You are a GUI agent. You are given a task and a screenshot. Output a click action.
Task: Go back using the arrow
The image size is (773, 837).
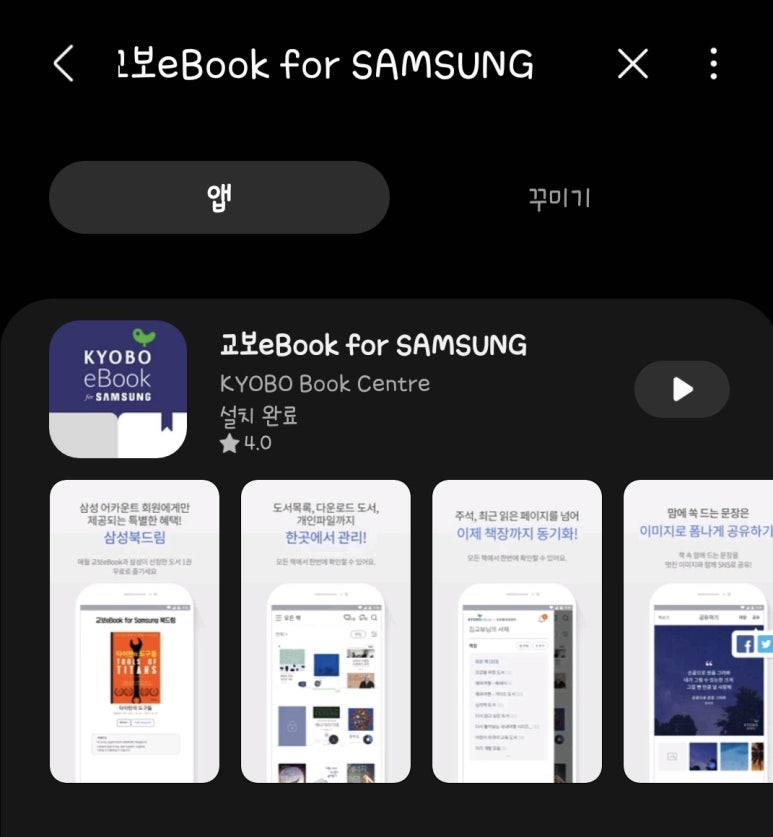[63, 65]
